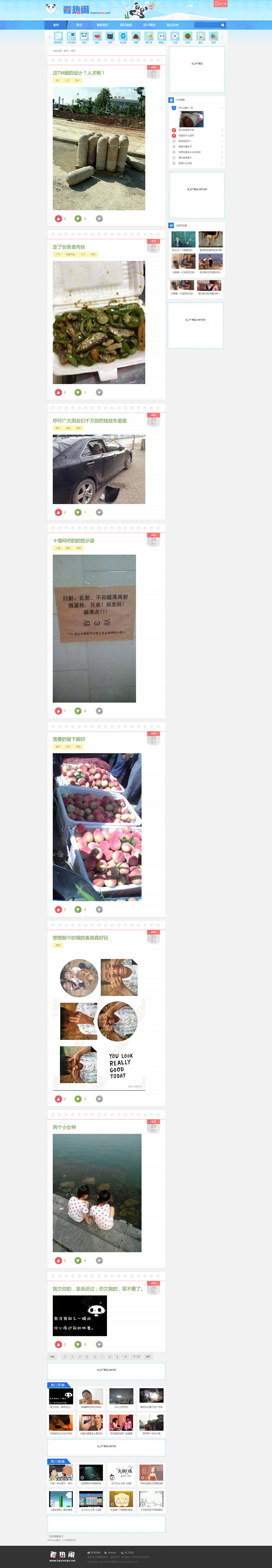Jump to last page 尾页
The height and width of the screenshot is (1568, 272).
coord(148,1357)
